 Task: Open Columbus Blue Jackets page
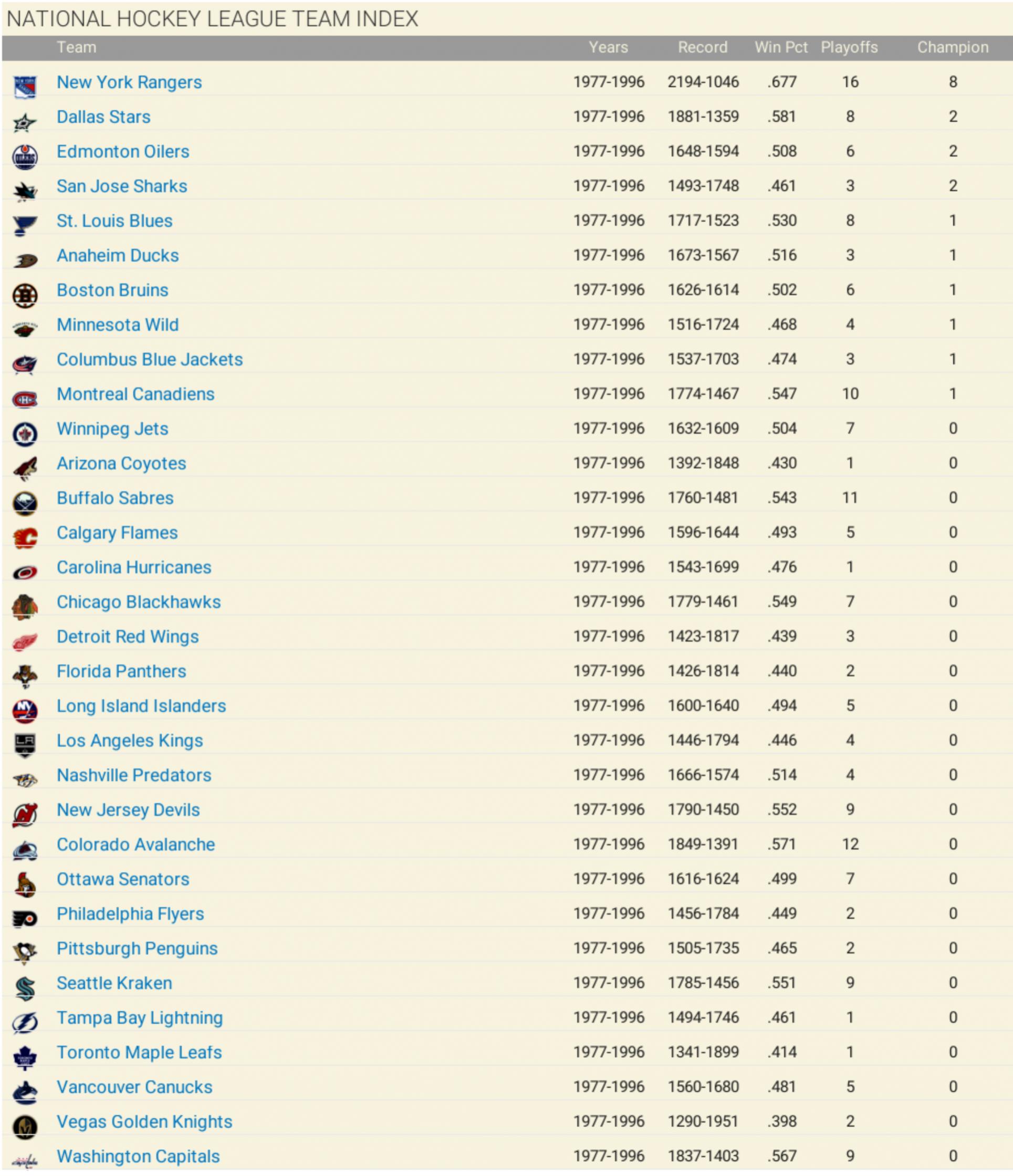149,359
